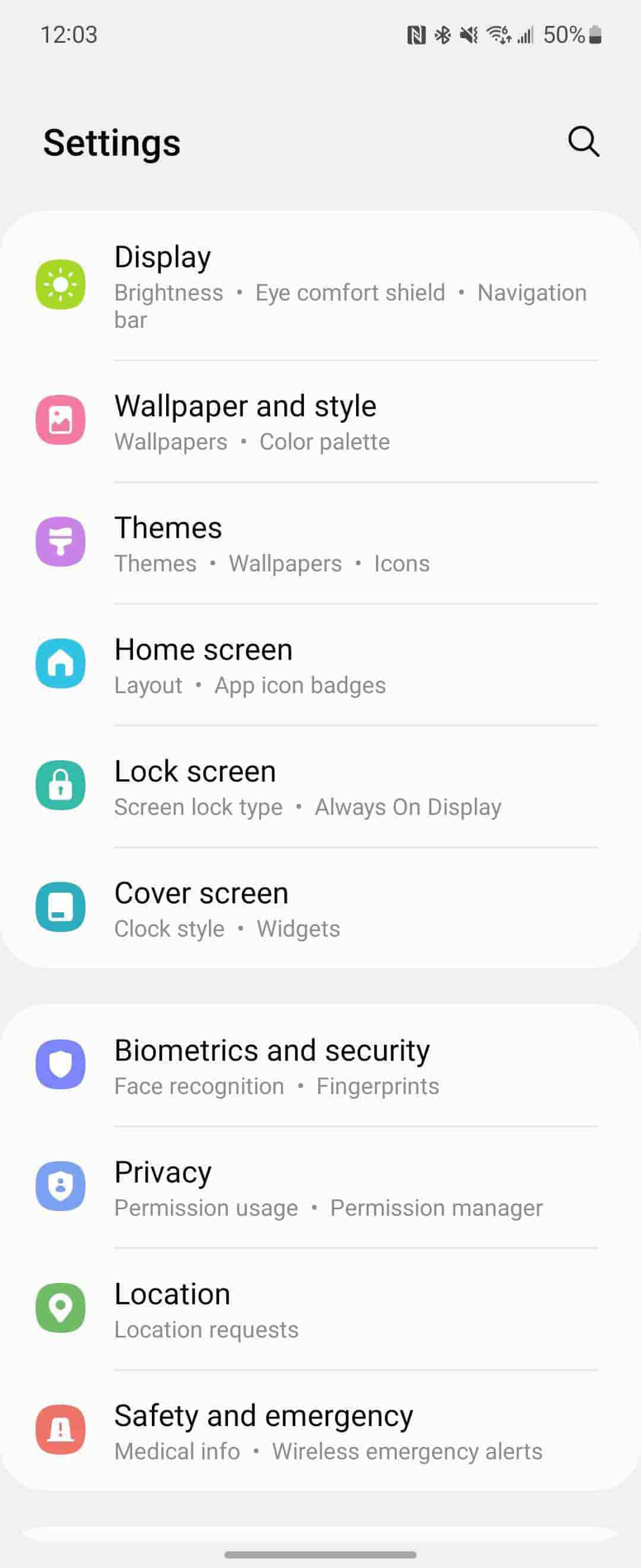
Task: Click the Biometrics and security shield icon
Action: click(61, 1065)
